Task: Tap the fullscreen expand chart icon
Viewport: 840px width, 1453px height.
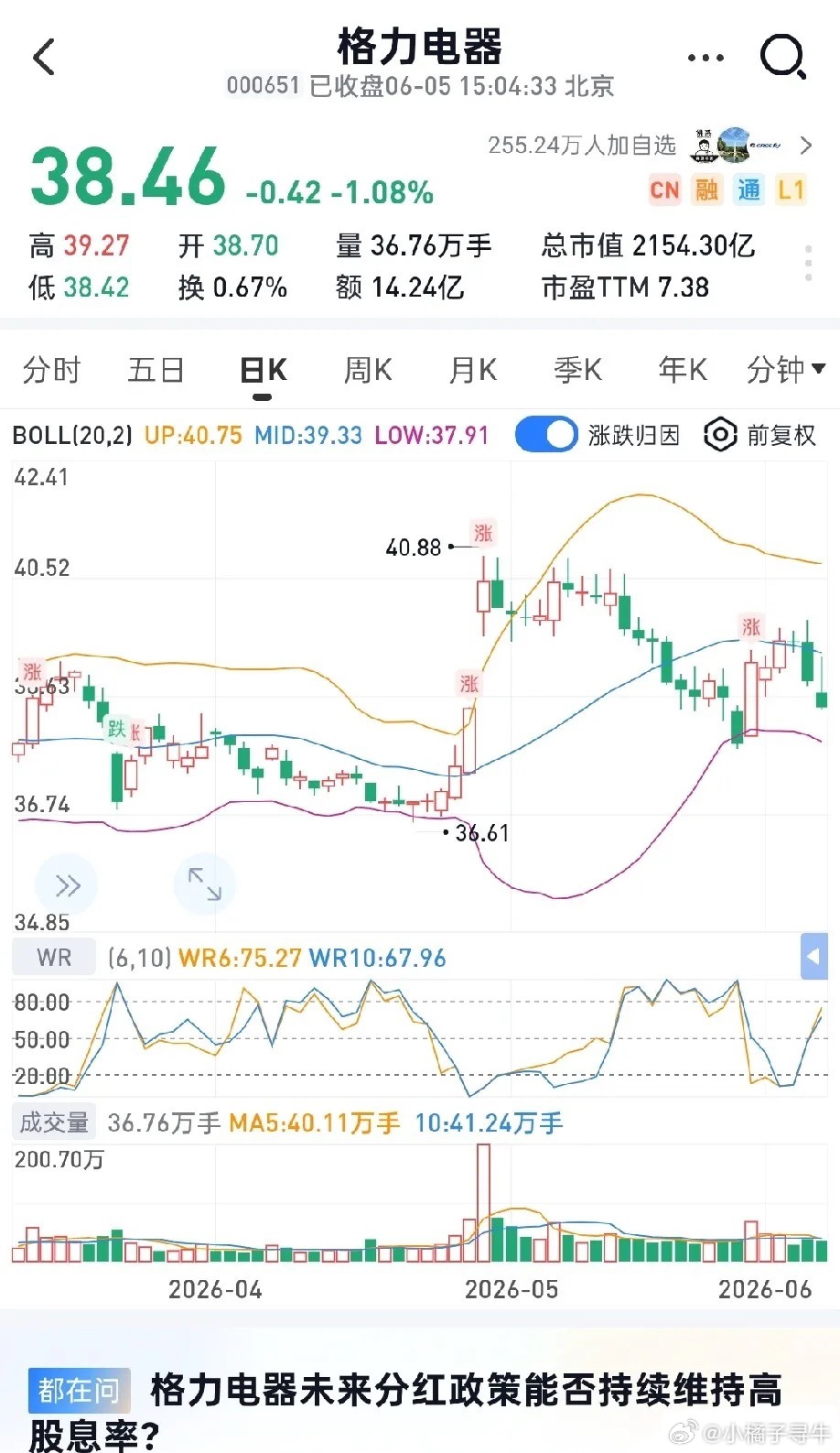Action: (204, 884)
